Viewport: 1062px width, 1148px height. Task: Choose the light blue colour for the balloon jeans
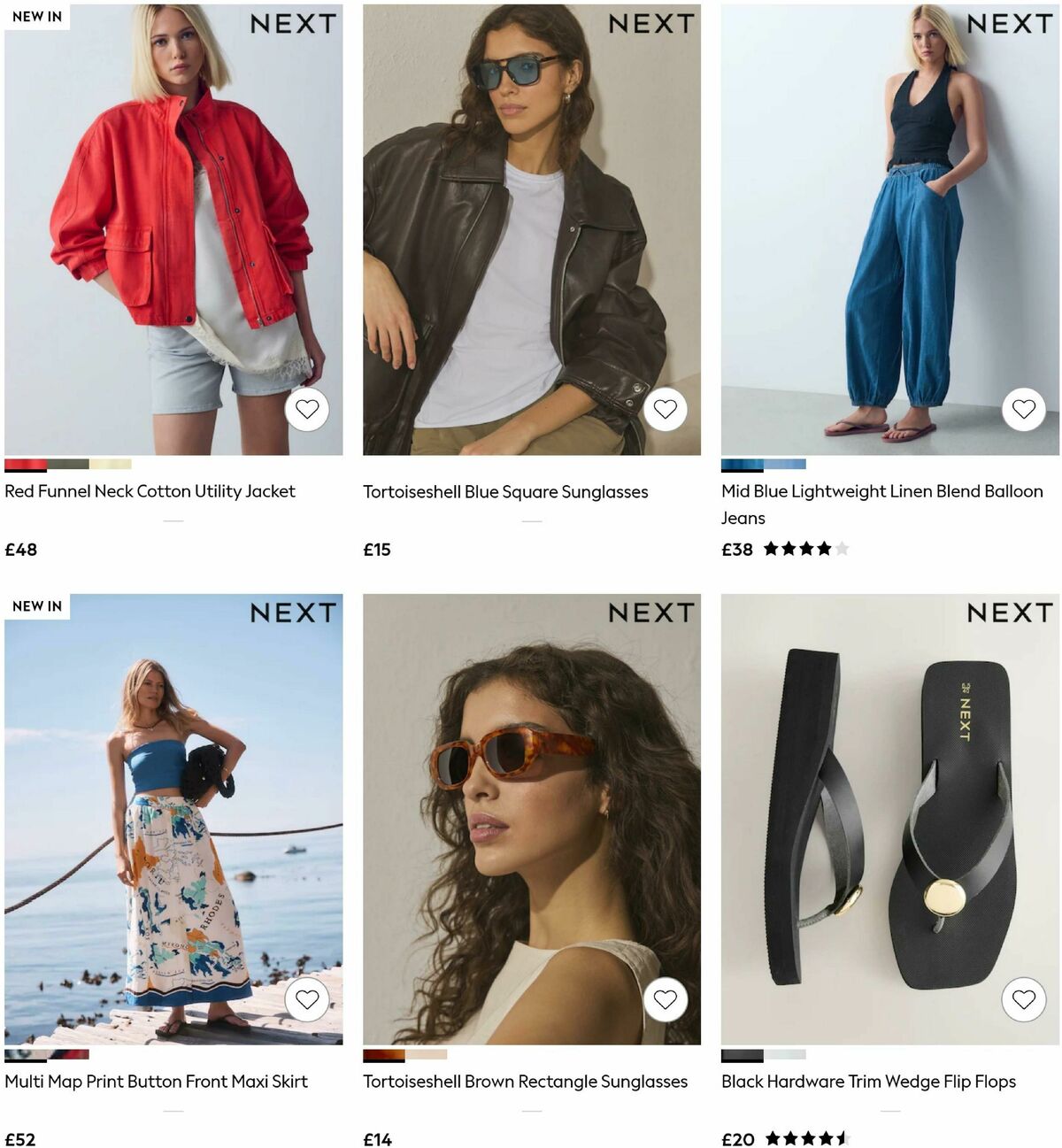(787, 463)
